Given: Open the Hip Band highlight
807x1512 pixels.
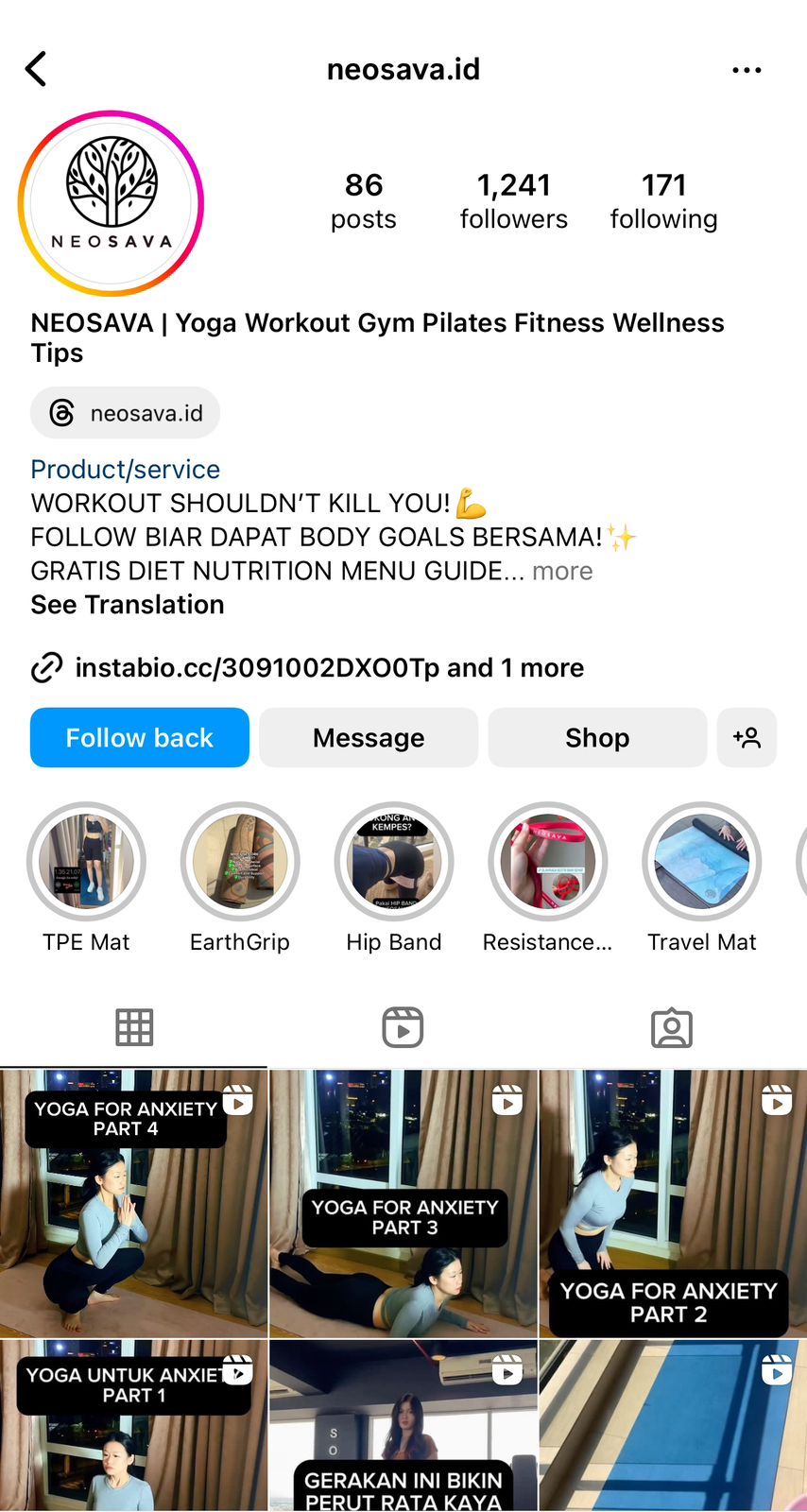Looking at the screenshot, I should (394, 861).
